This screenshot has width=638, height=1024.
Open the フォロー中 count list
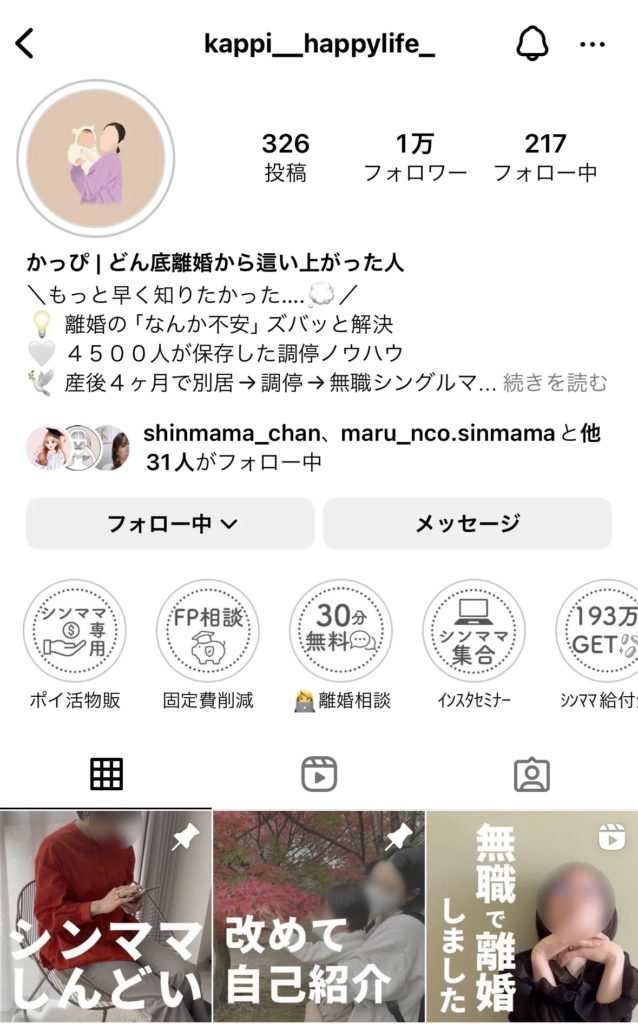click(545, 157)
